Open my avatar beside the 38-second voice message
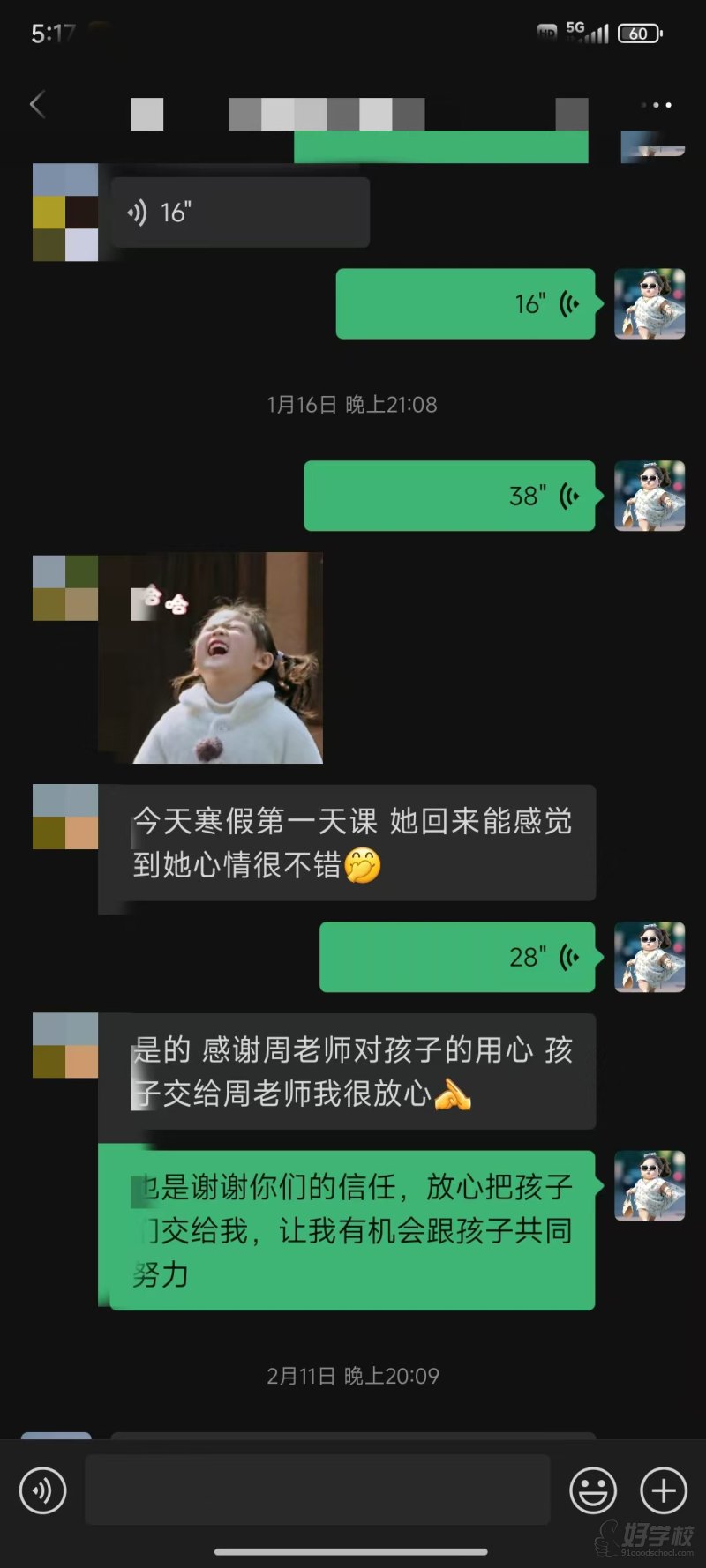 point(650,496)
